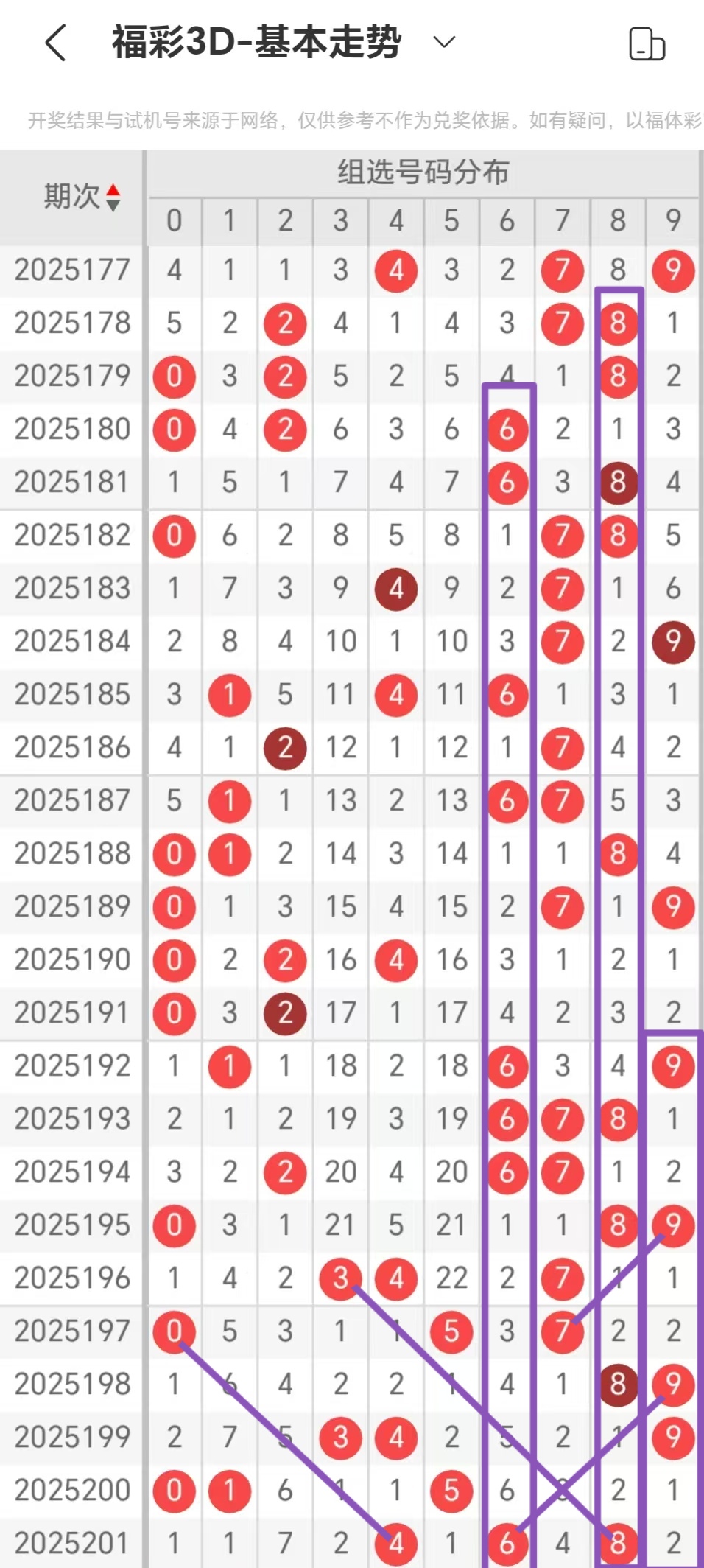This screenshot has width=704, height=1568.
Task: Toggle the 期次 sort order arrows
Action: click(x=113, y=197)
